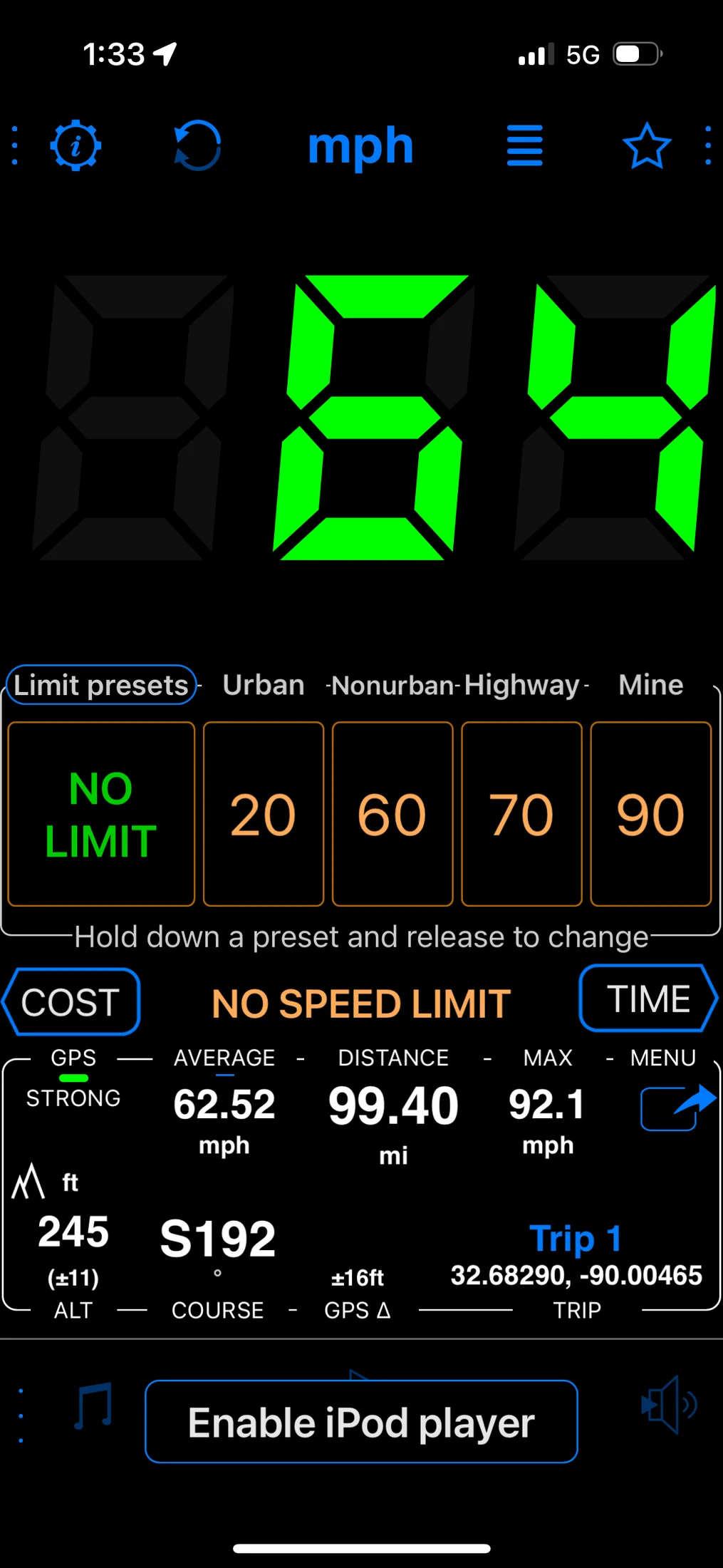
Task: Set Highway limit of 70
Action: tap(521, 814)
